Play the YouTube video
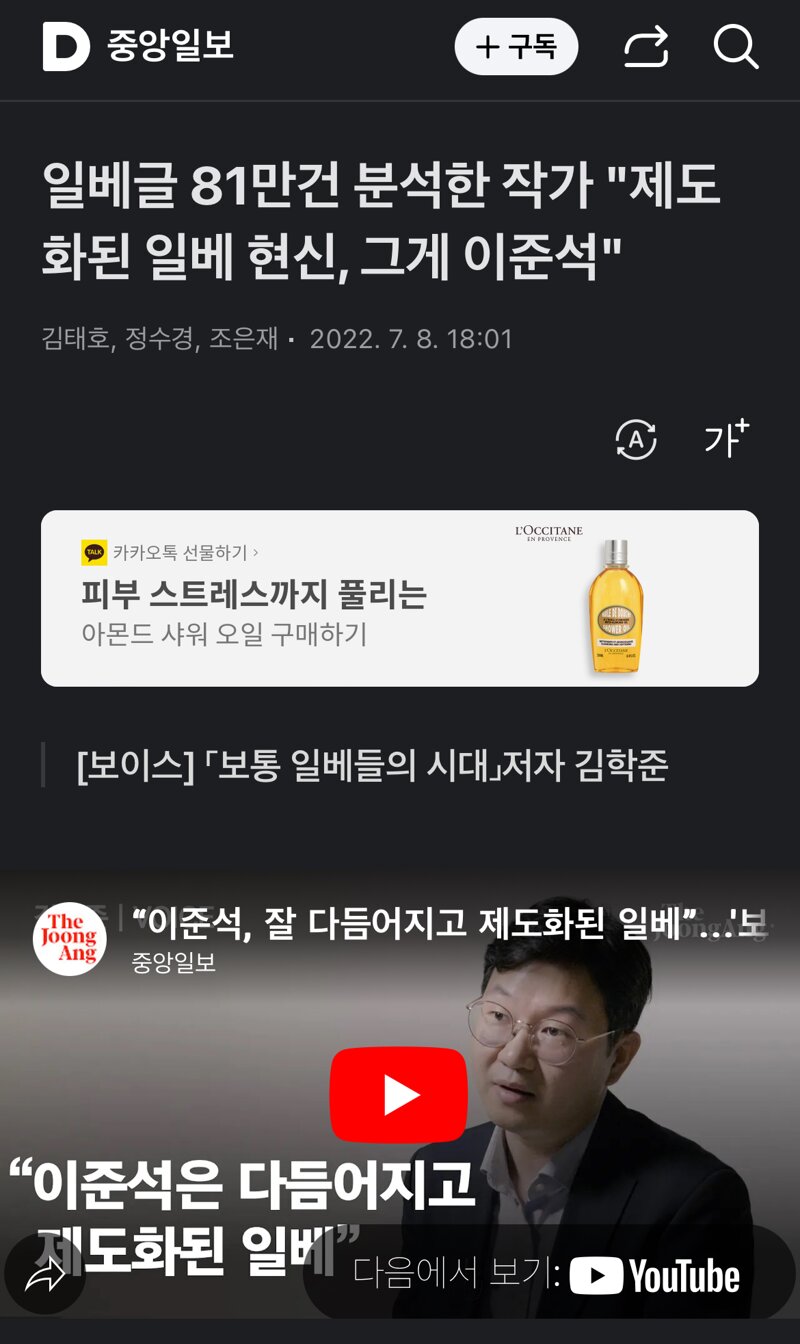 pyautogui.click(x=399, y=1095)
